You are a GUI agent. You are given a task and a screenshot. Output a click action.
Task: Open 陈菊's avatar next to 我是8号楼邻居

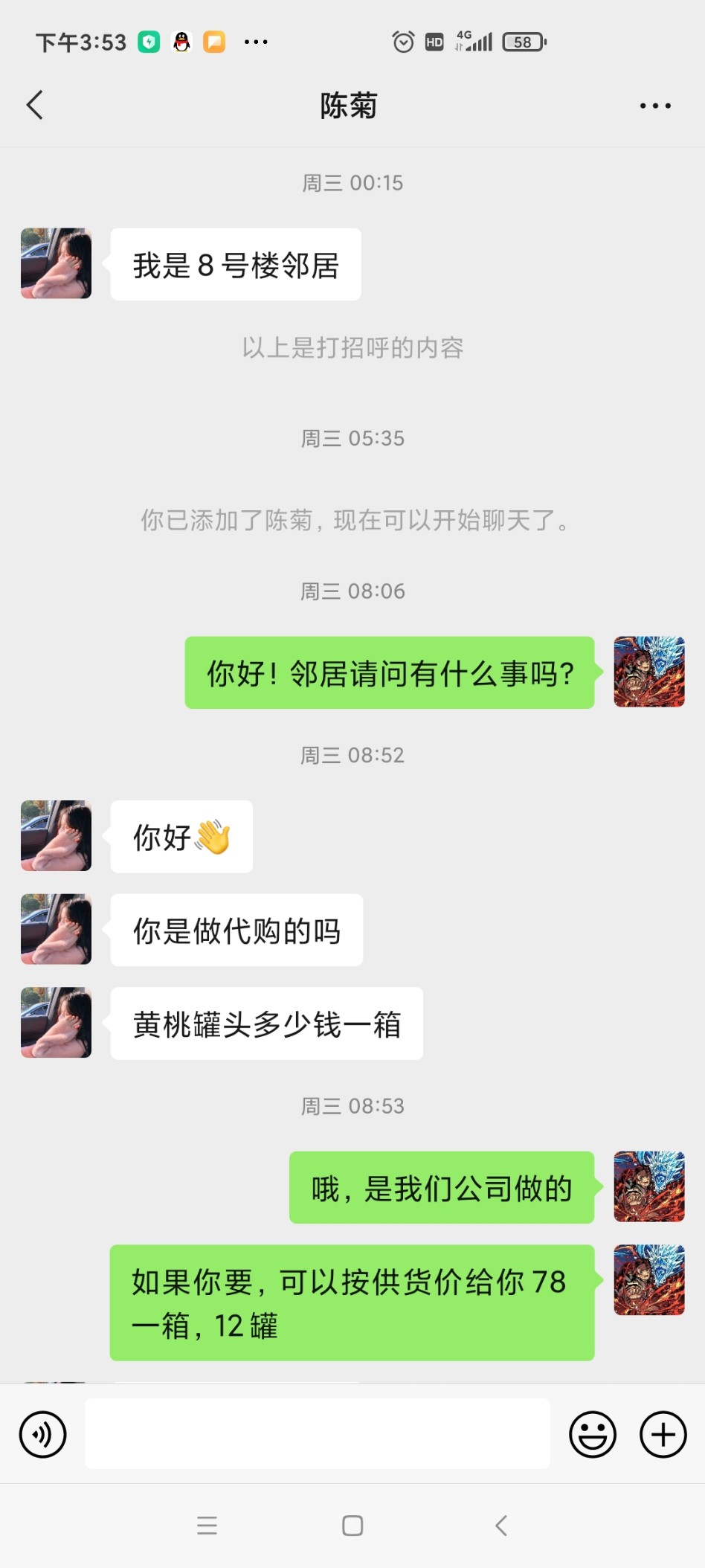[57, 263]
